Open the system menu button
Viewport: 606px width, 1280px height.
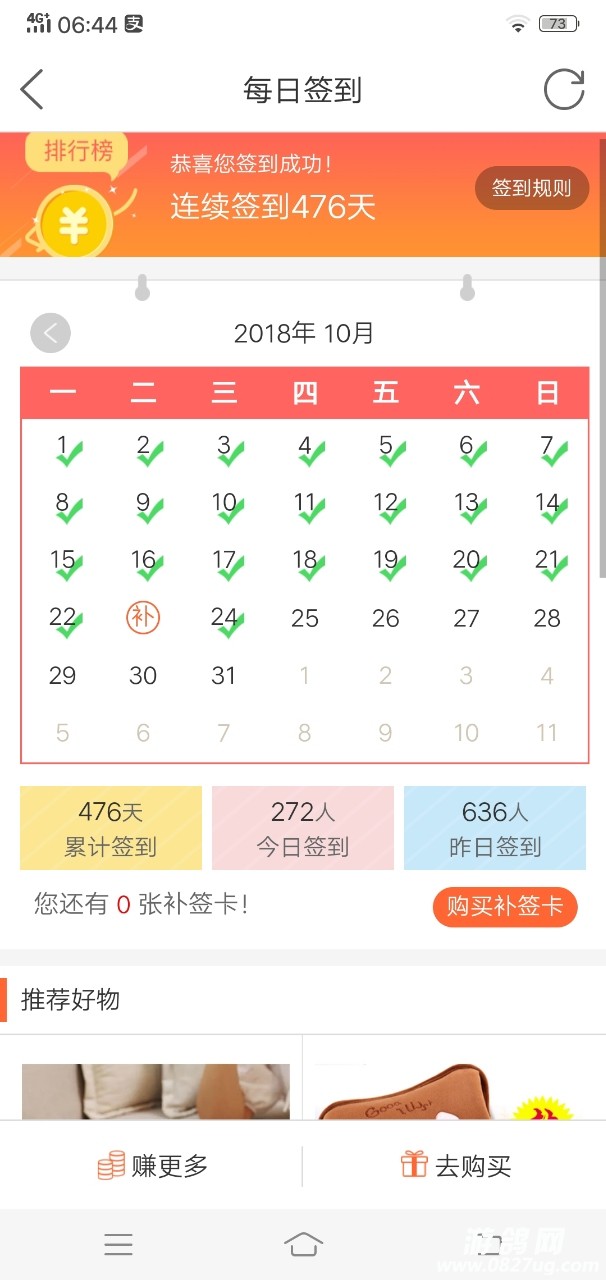point(118,1244)
